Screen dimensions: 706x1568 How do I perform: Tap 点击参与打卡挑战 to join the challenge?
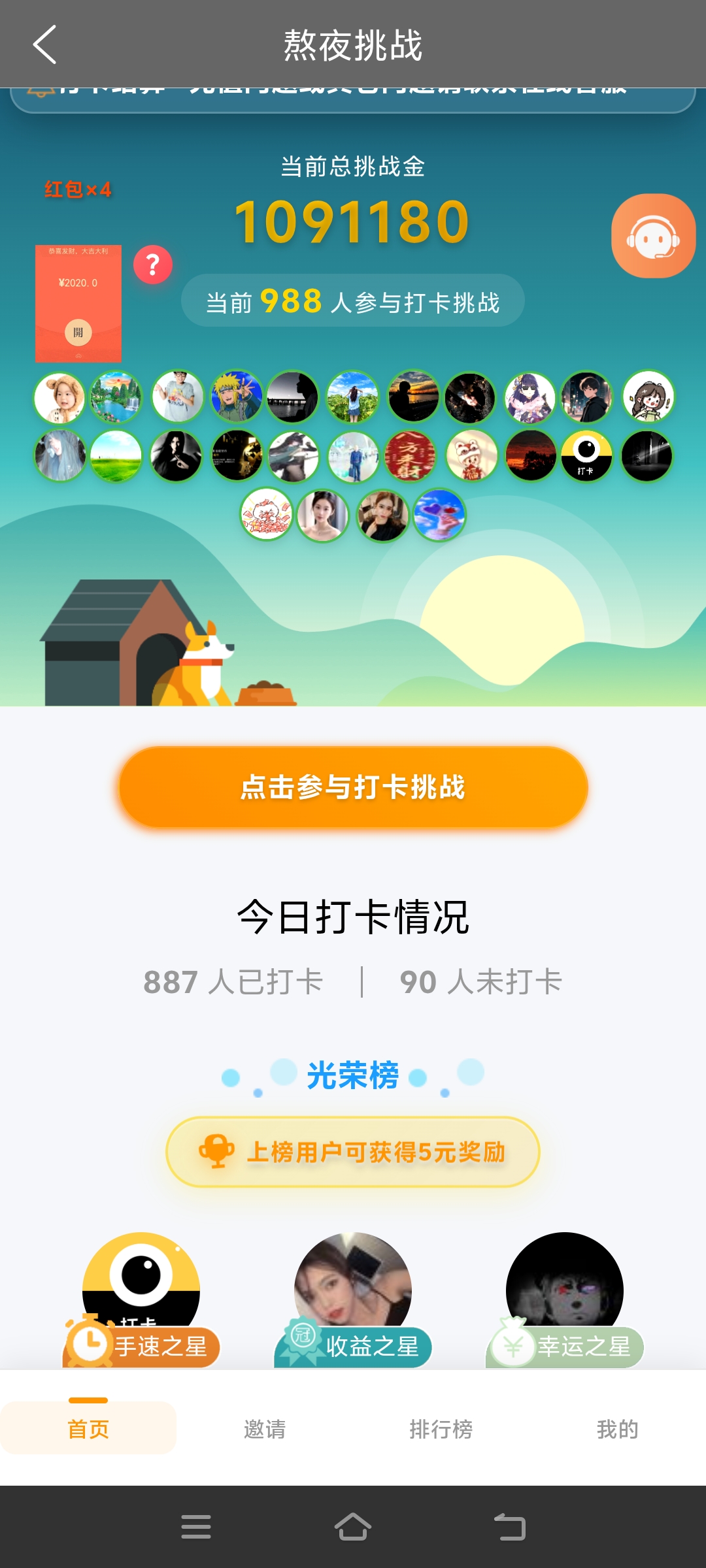pos(353,787)
